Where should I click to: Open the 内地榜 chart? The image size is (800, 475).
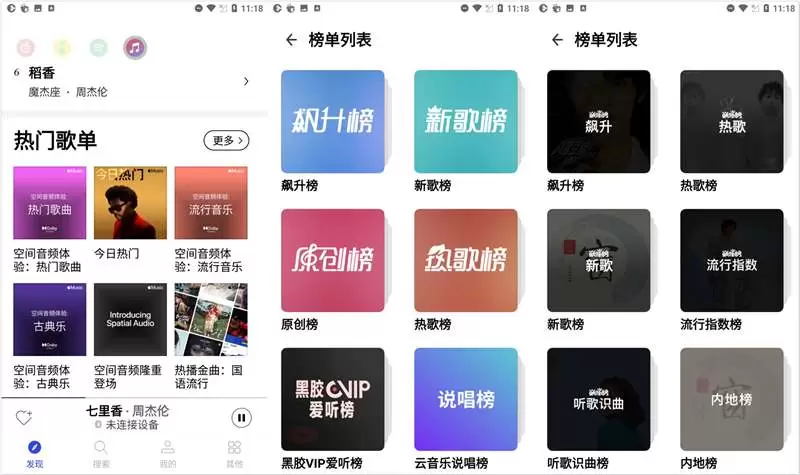[x=731, y=399]
